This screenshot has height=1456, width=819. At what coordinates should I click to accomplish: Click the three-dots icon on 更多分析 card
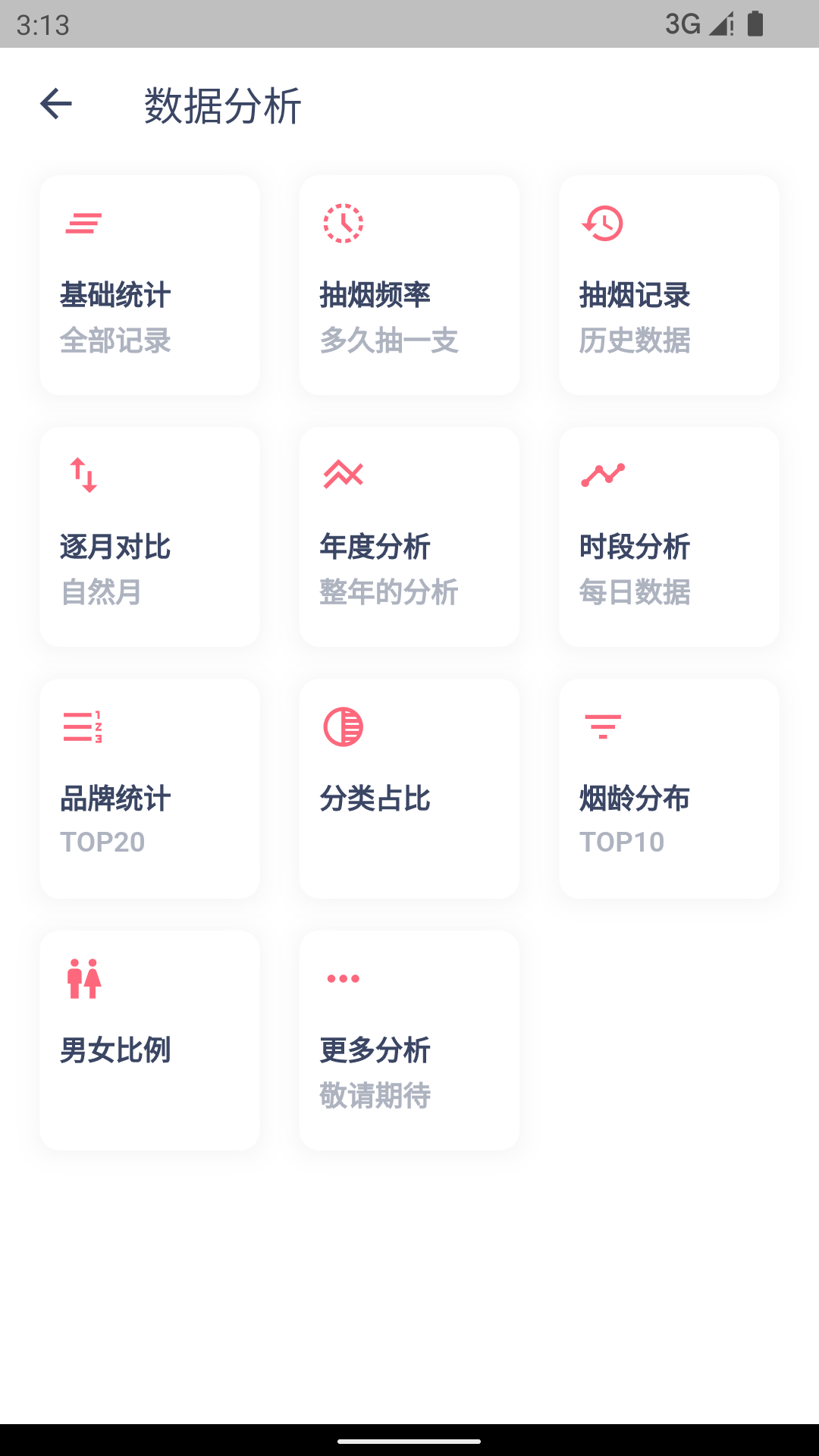(x=343, y=978)
